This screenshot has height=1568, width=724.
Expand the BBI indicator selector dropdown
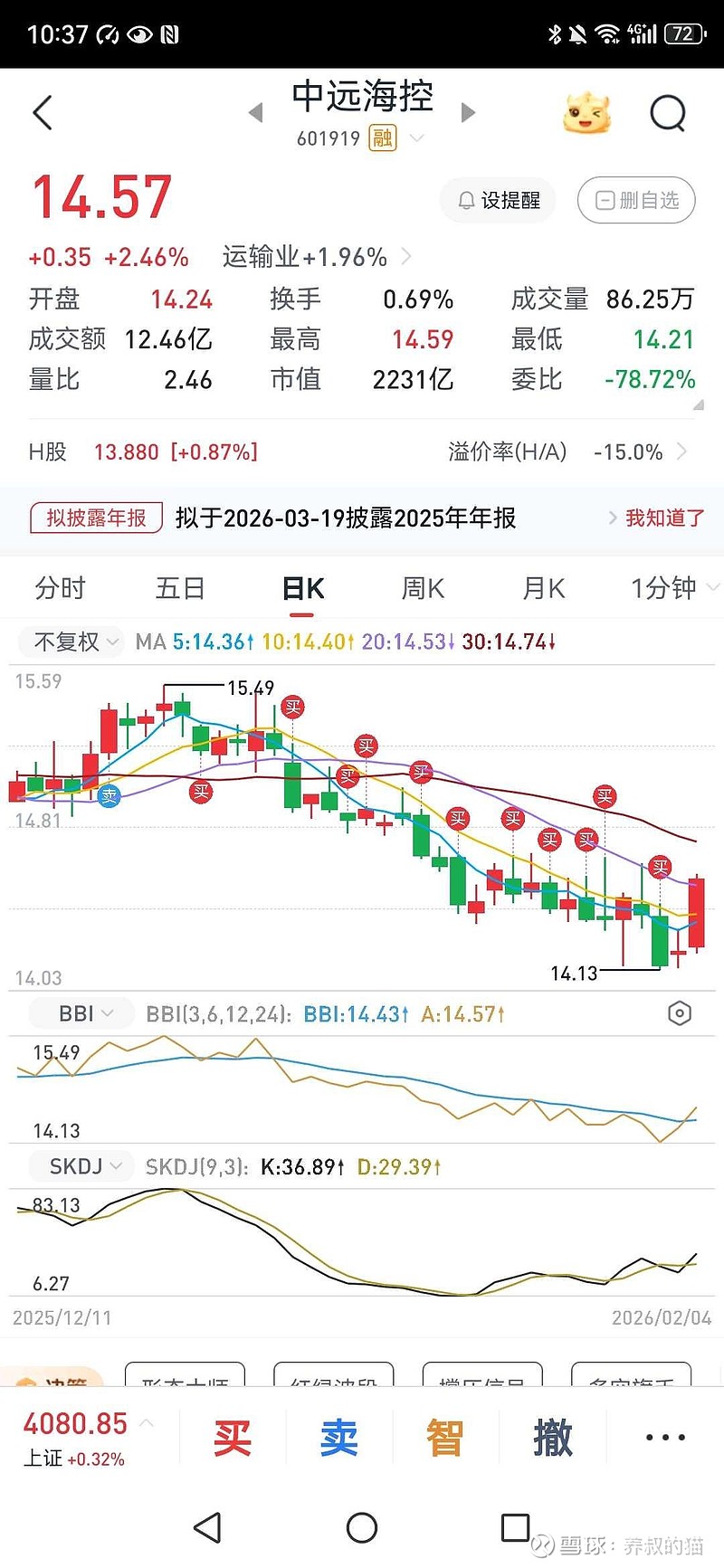click(x=81, y=1013)
